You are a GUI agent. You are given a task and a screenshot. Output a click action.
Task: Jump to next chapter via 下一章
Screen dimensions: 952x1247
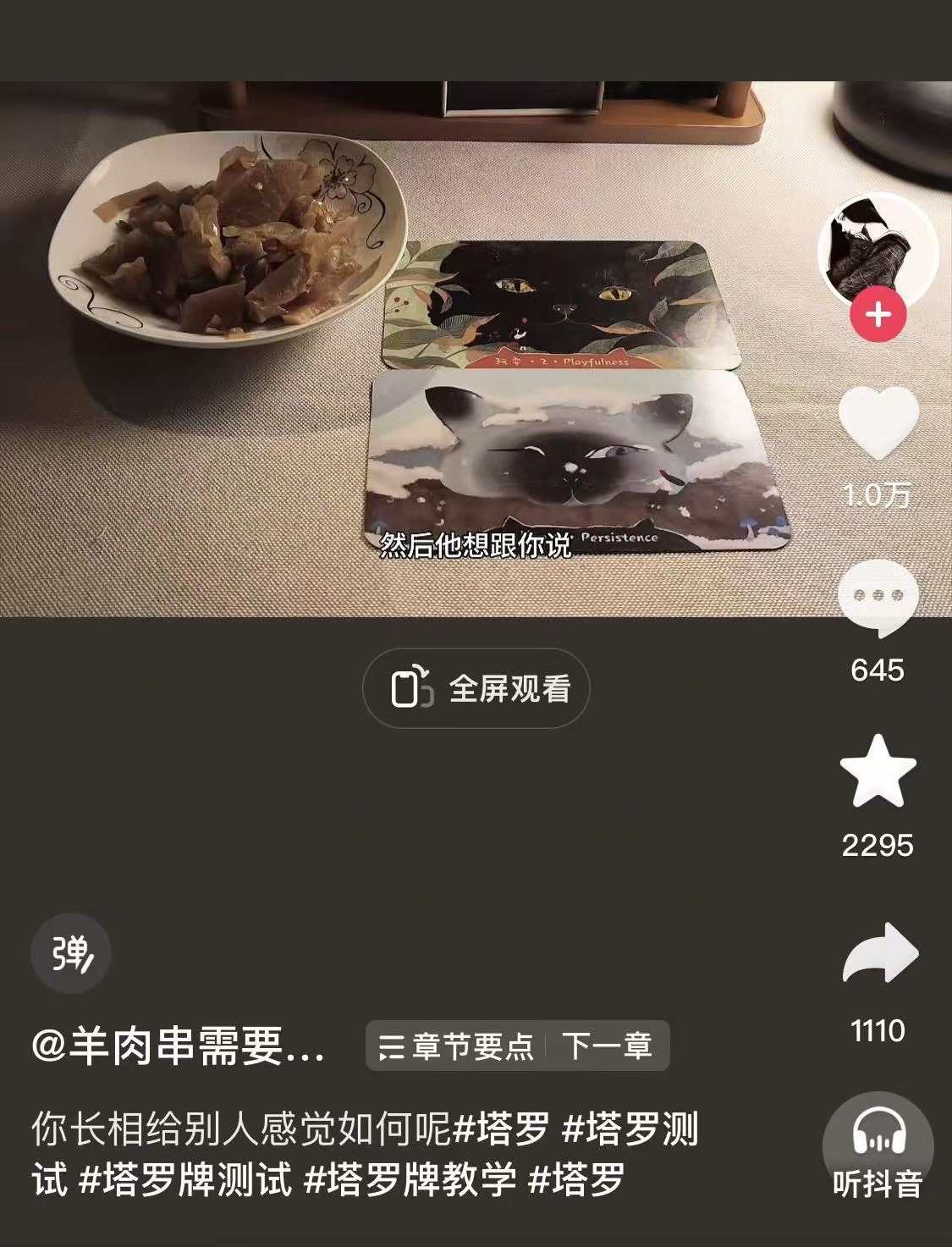click(x=608, y=1046)
